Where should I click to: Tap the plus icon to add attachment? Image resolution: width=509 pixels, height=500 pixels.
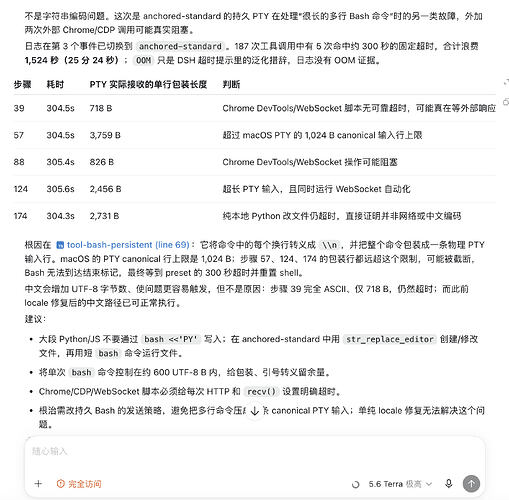click(38, 484)
